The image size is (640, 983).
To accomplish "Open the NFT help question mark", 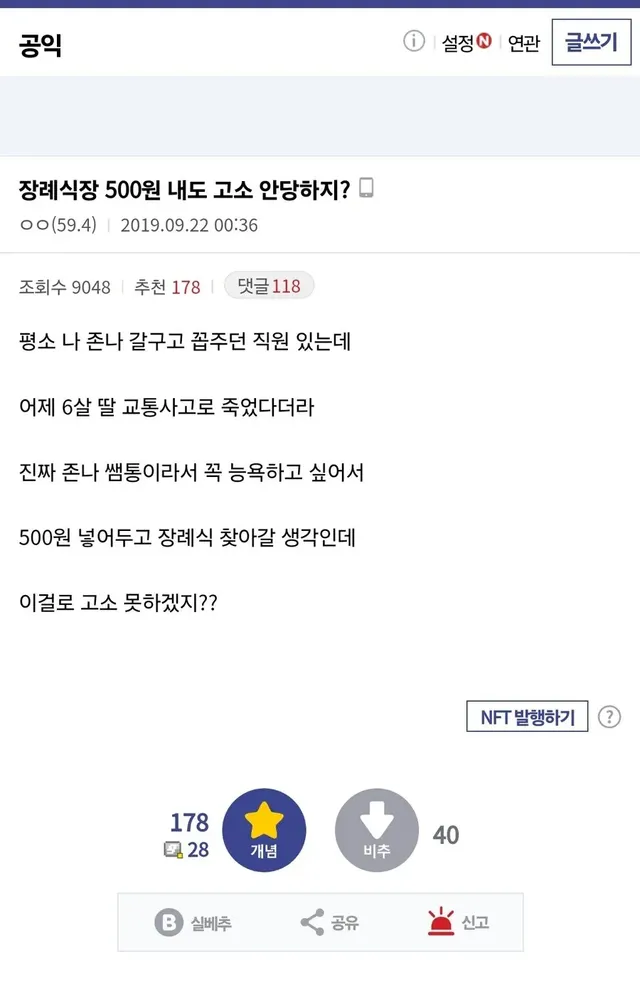I will click(609, 717).
